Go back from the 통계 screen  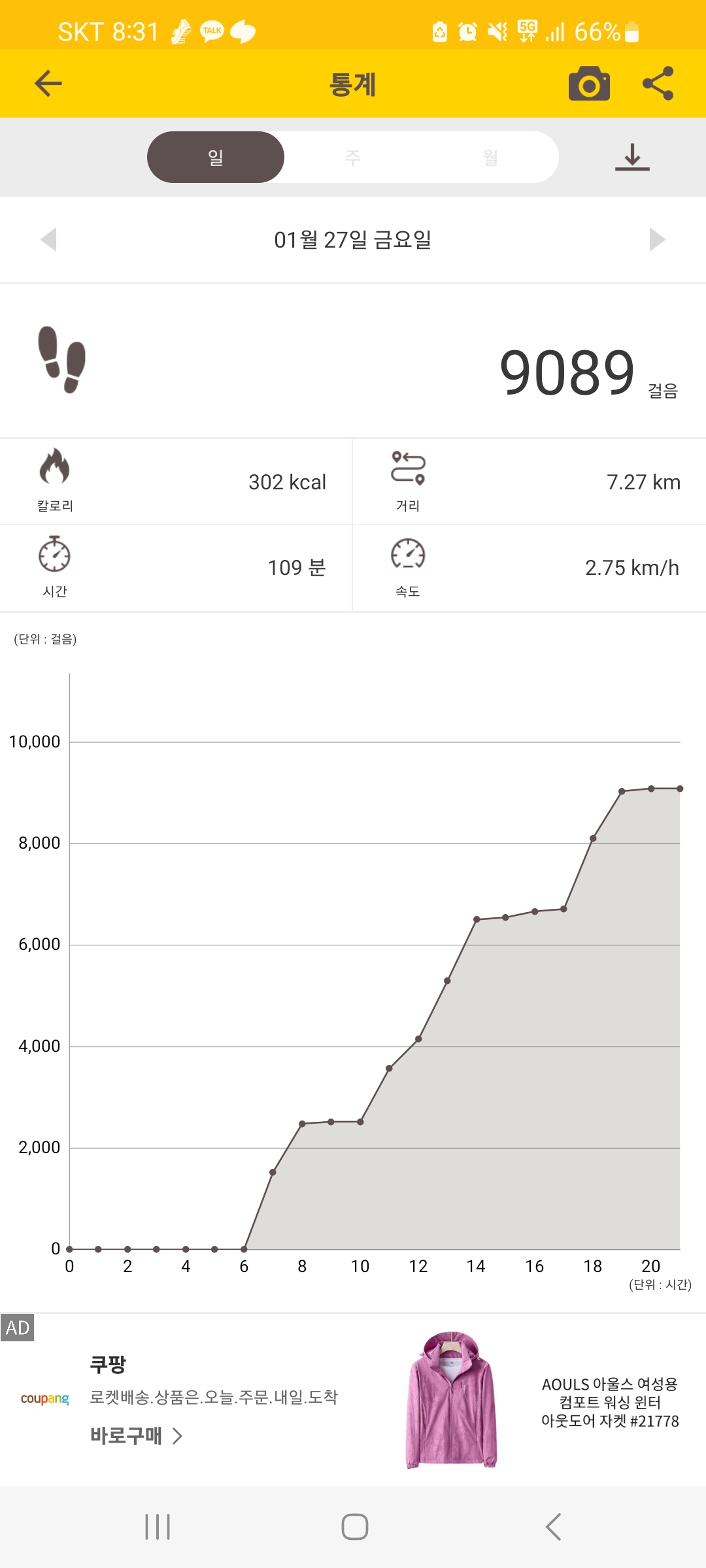(x=48, y=84)
